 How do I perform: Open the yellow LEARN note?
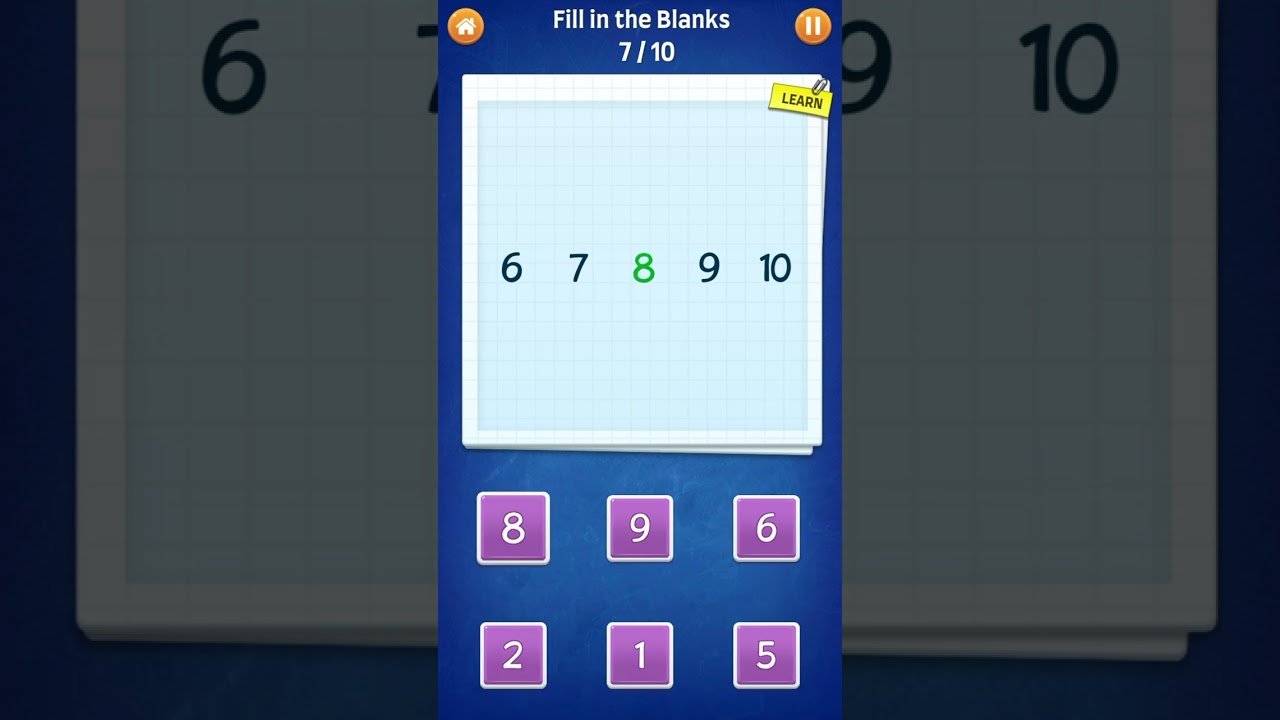point(801,100)
